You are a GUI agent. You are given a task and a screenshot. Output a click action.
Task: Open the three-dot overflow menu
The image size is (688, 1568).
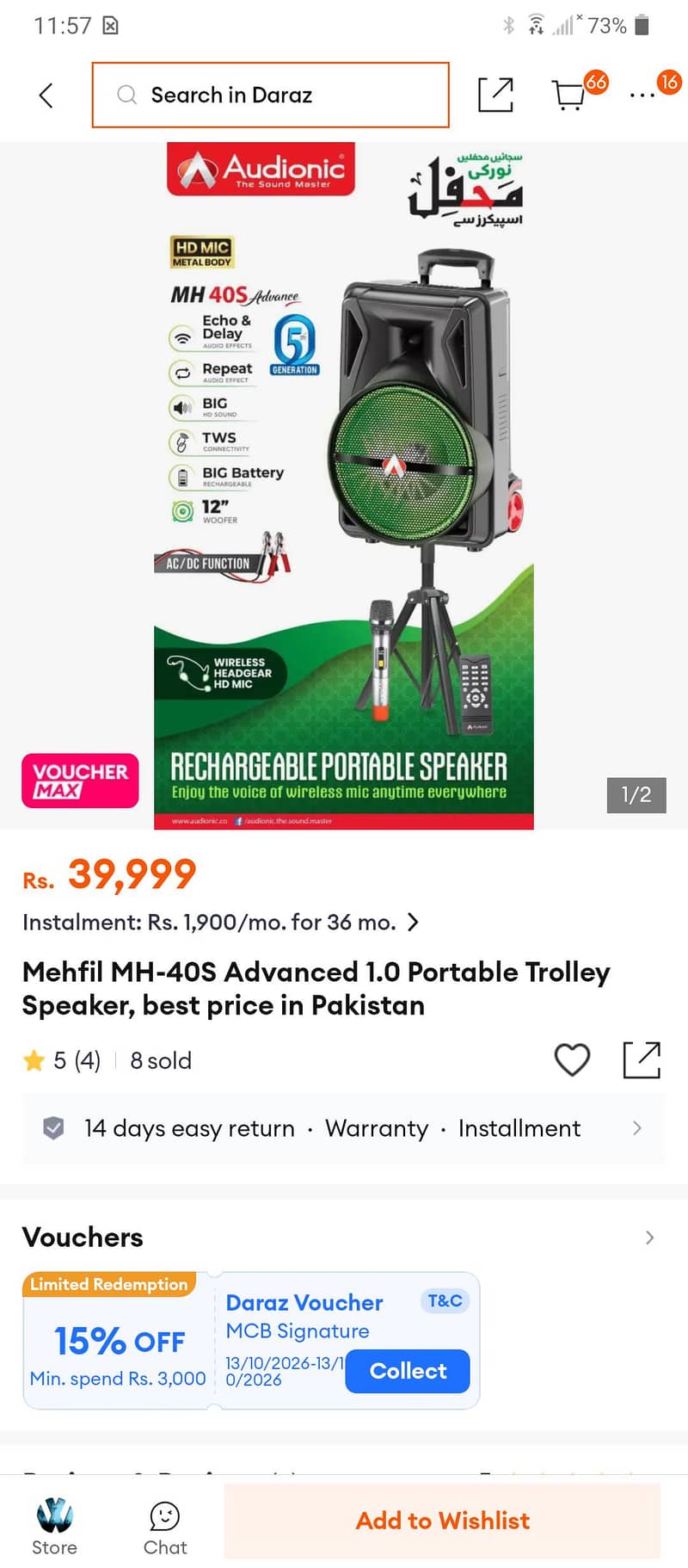(642, 96)
